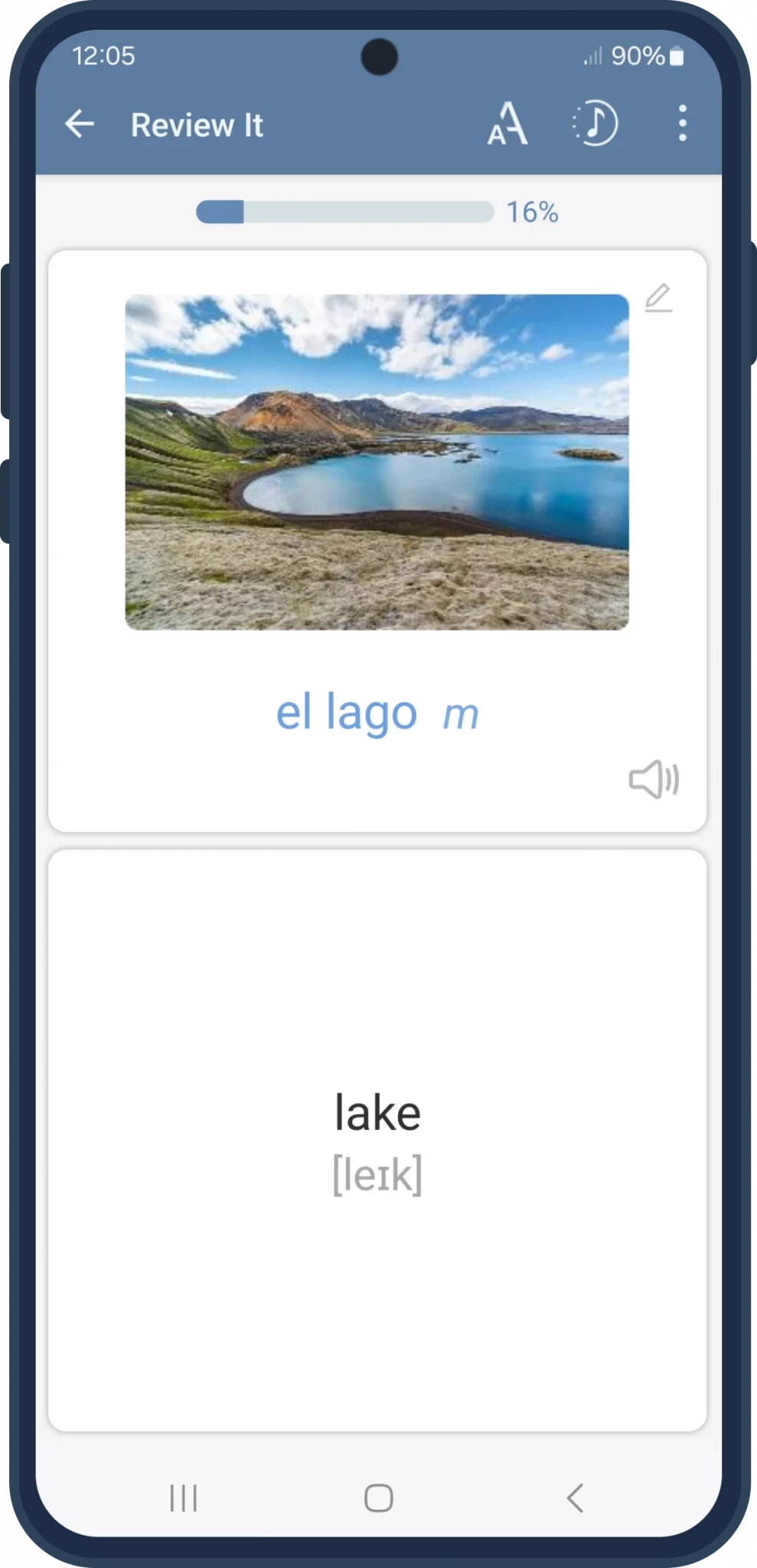Tap the lake translation card
757x1568 pixels.
377,1139
